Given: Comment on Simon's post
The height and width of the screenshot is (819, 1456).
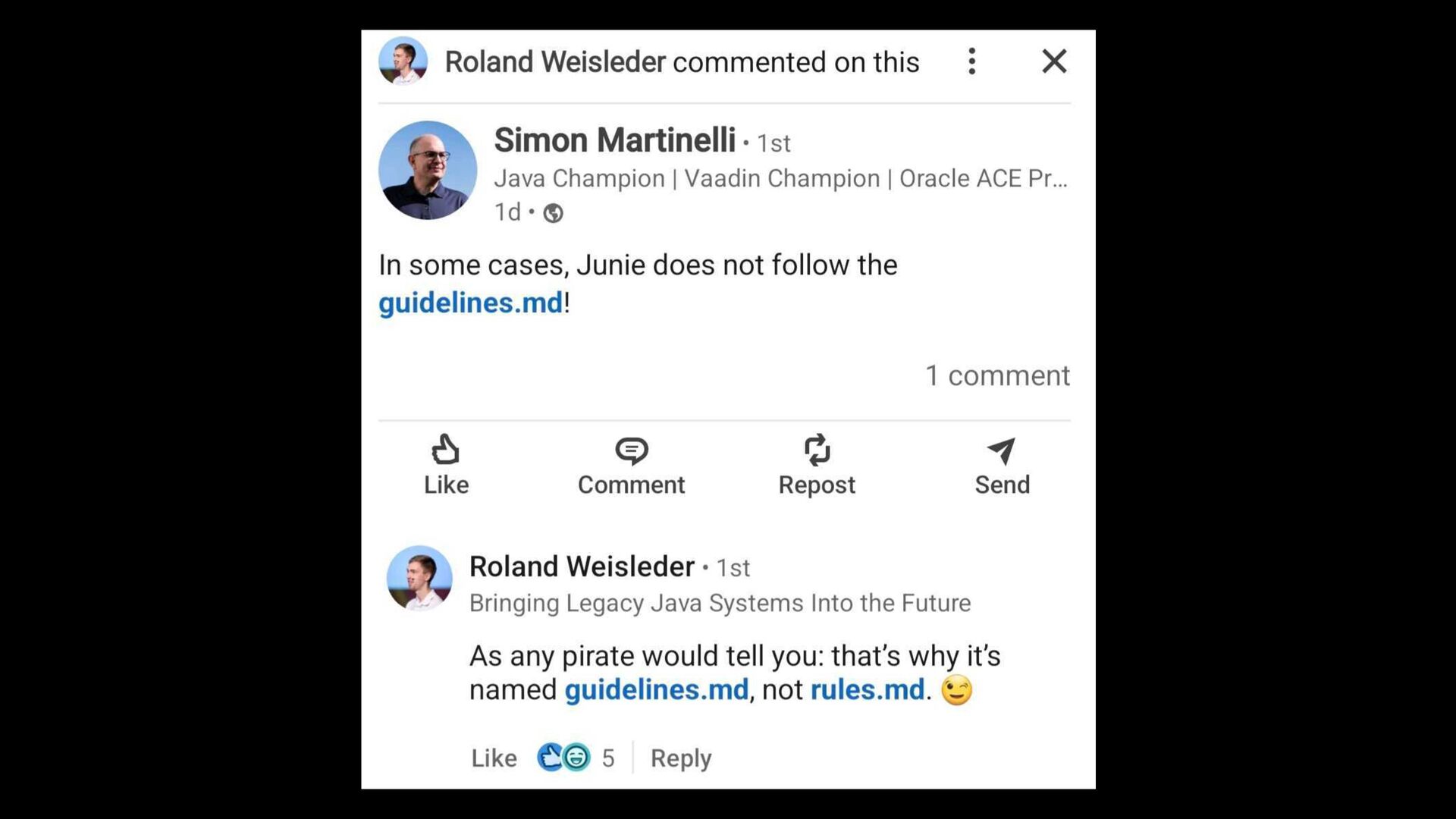Looking at the screenshot, I should coord(631,465).
